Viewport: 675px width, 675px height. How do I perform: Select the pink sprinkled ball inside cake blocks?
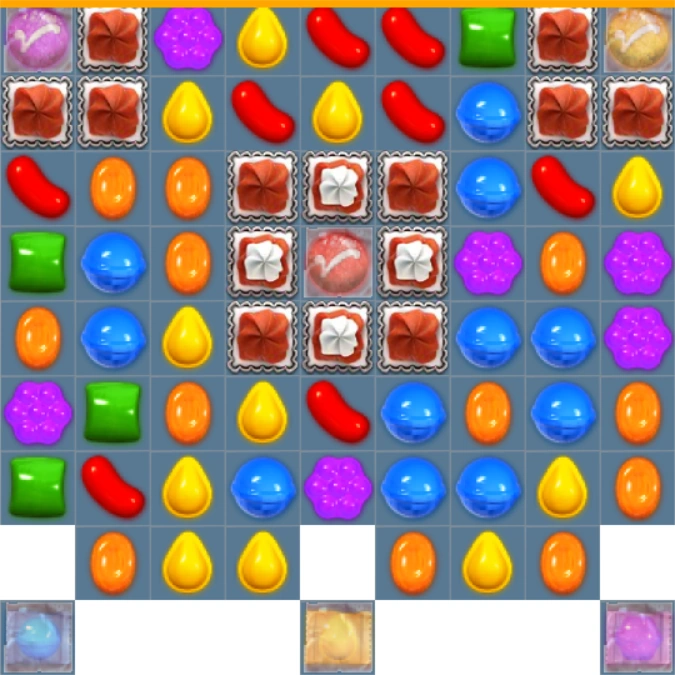click(338, 262)
